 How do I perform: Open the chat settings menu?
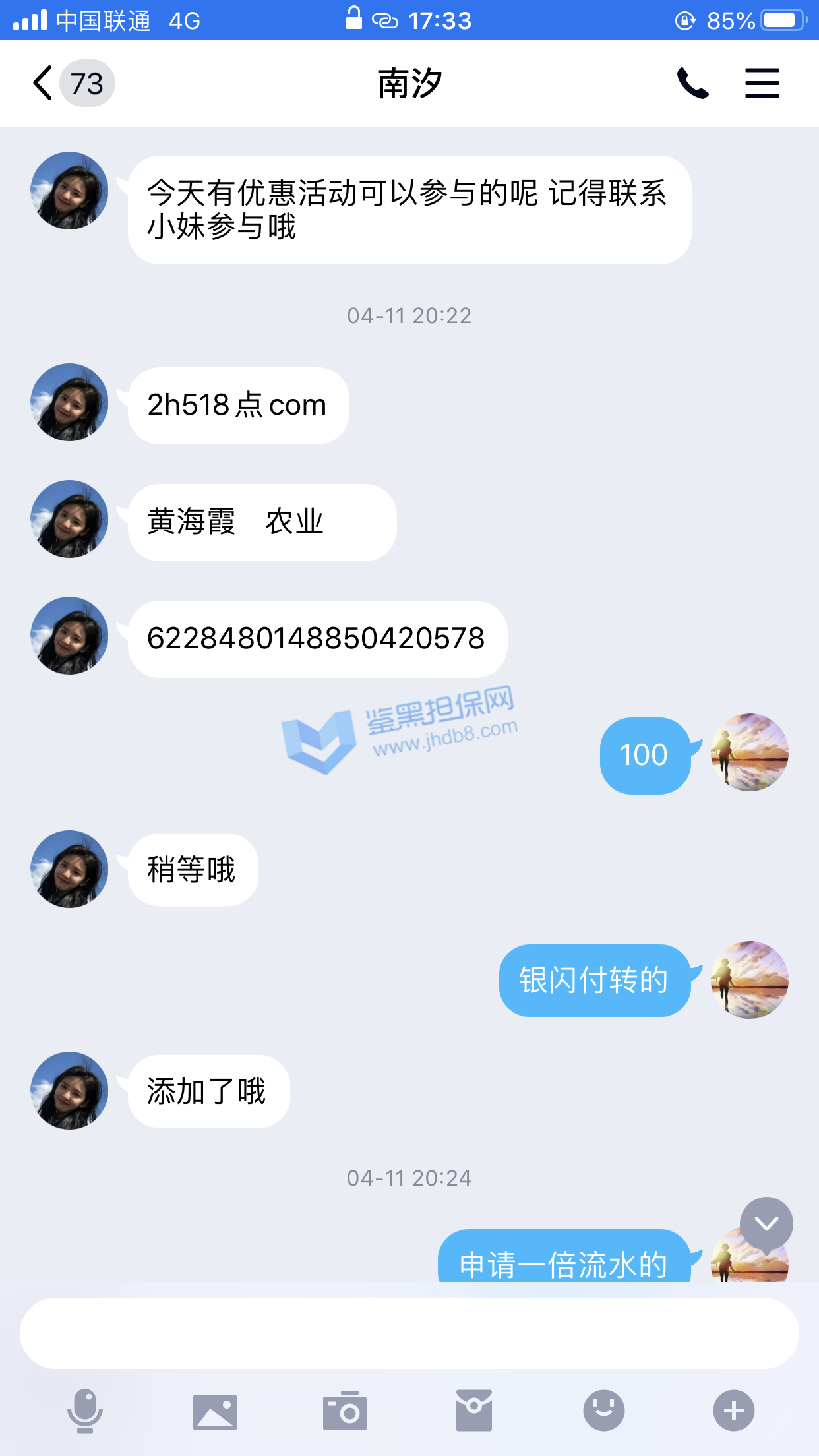[x=762, y=84]
